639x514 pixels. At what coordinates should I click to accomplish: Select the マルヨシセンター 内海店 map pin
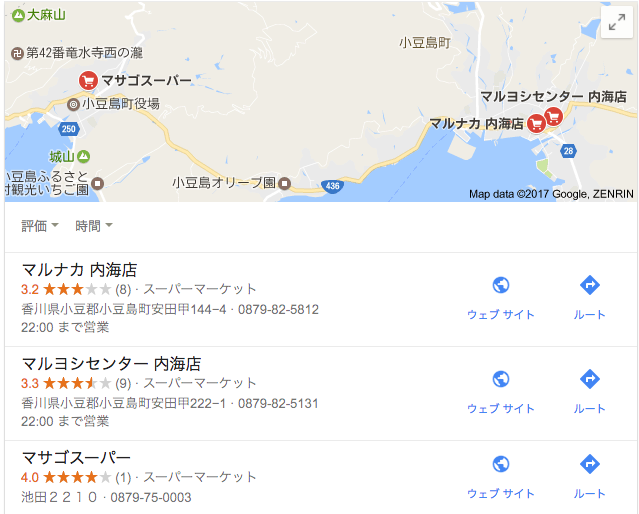coord(553,116)
